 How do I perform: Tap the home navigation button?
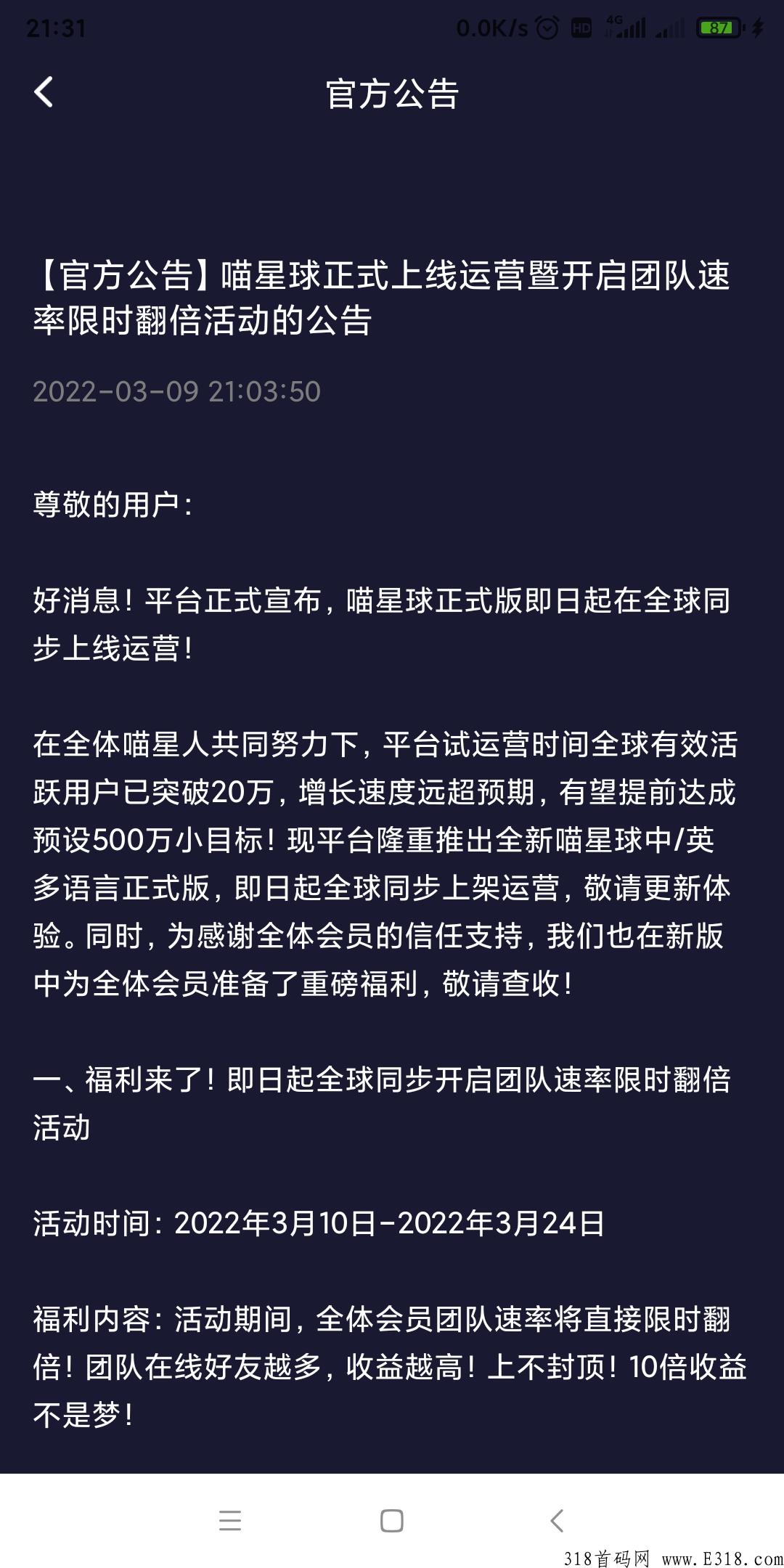(392, 1519)
